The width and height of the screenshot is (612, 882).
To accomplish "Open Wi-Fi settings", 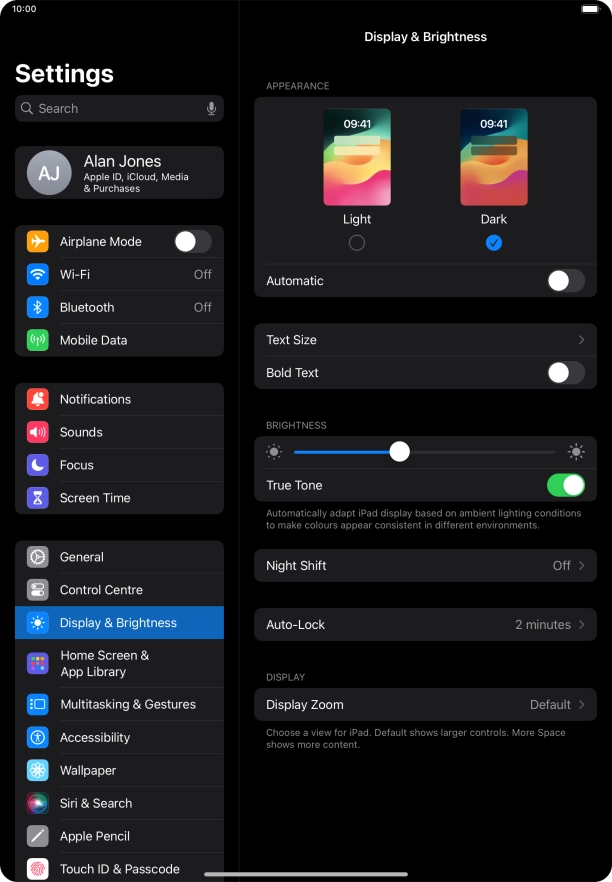I will point(119,274).
